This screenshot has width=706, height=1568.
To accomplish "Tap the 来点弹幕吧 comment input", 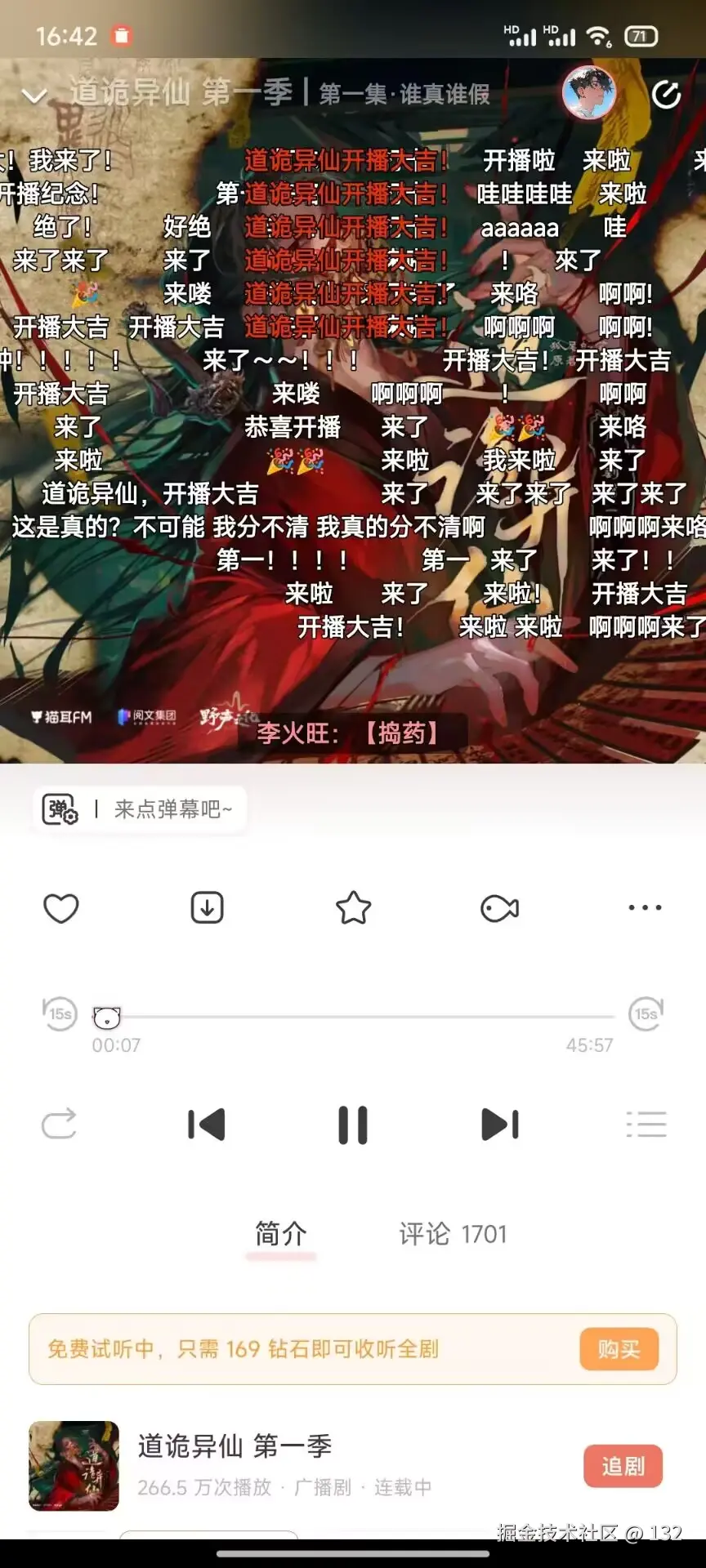I will 173,809.
